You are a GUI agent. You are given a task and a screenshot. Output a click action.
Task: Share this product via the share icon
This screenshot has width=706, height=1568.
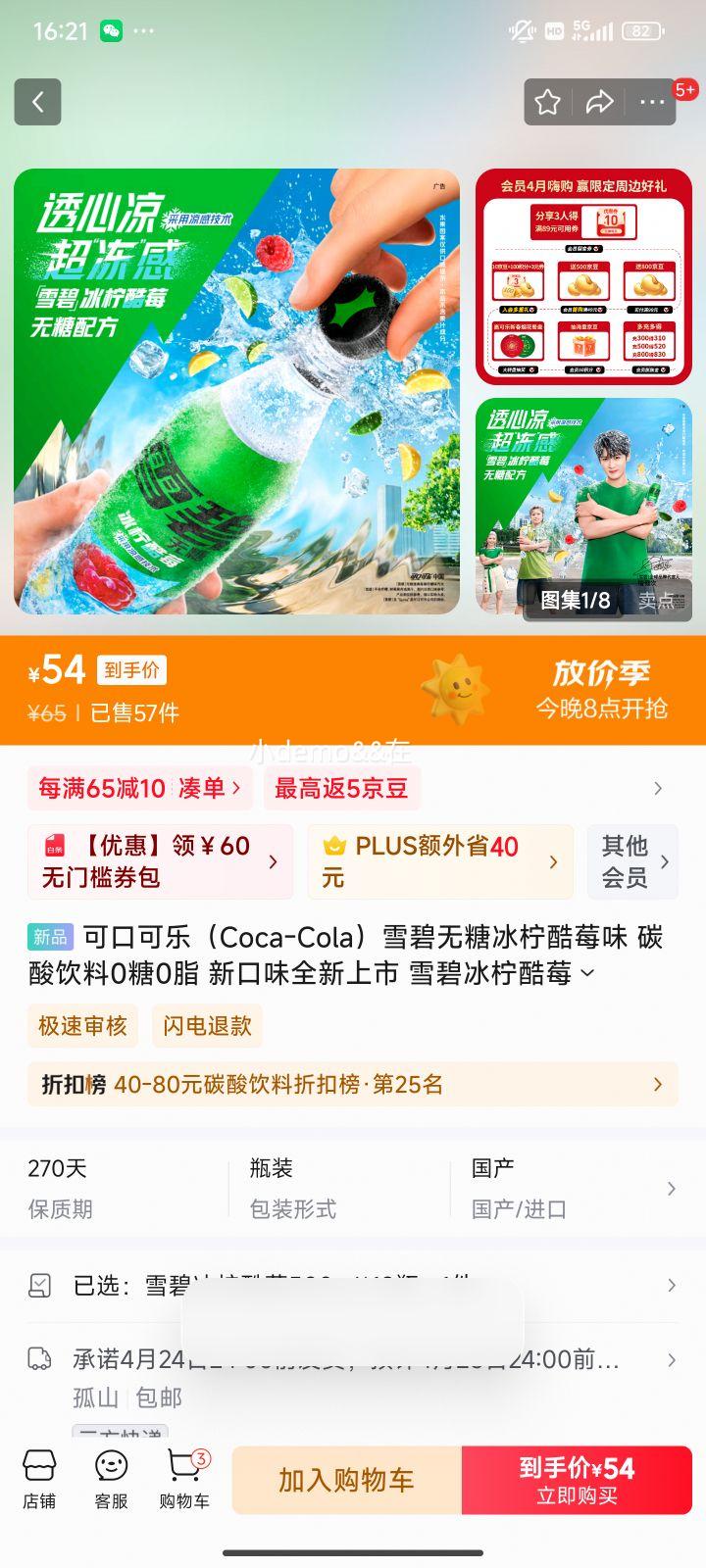[600, 101]
